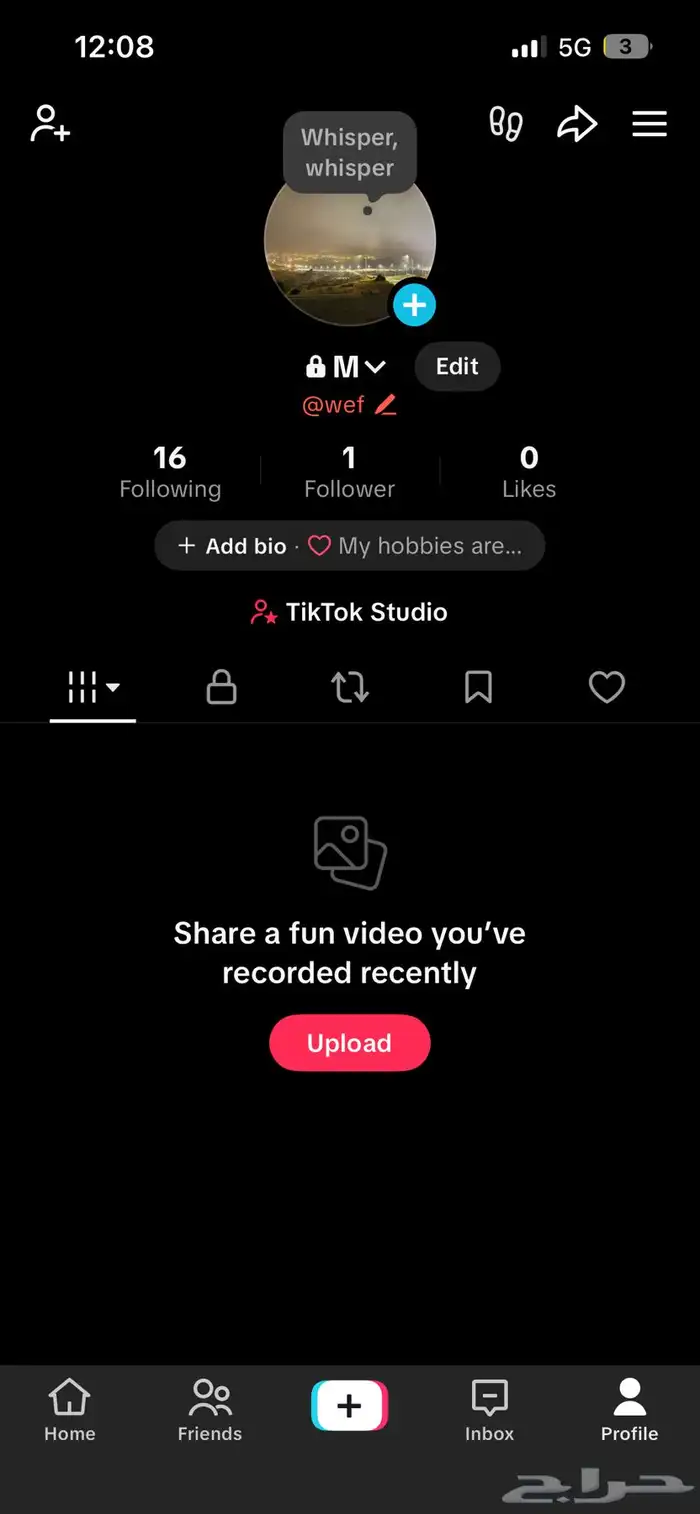Switch to the private videos lock tab
The width and height of the screenshot is (700, 1514).
click(x=221, y=687)
